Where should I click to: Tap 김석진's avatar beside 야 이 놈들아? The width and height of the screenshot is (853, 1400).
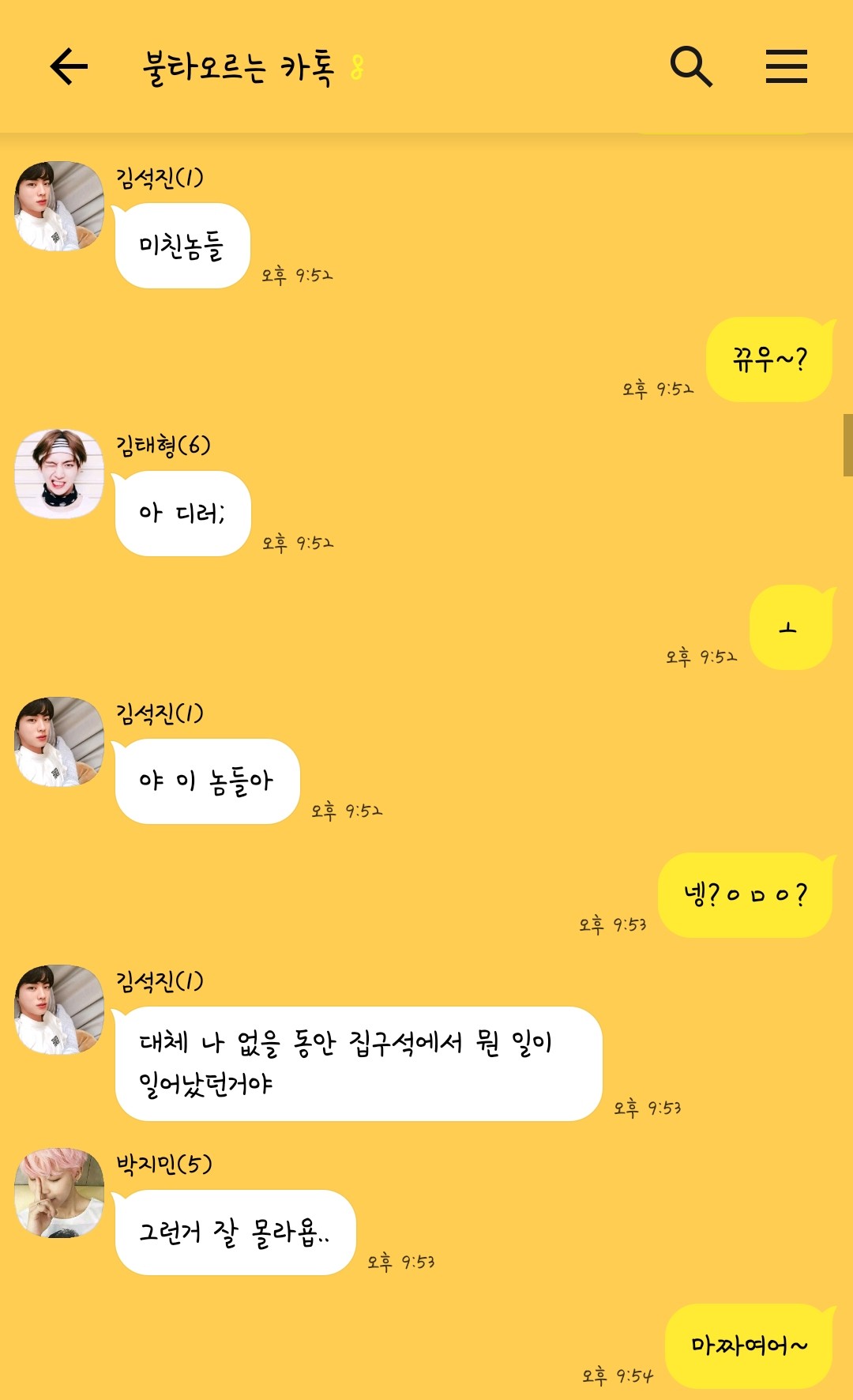pos(59,742)
